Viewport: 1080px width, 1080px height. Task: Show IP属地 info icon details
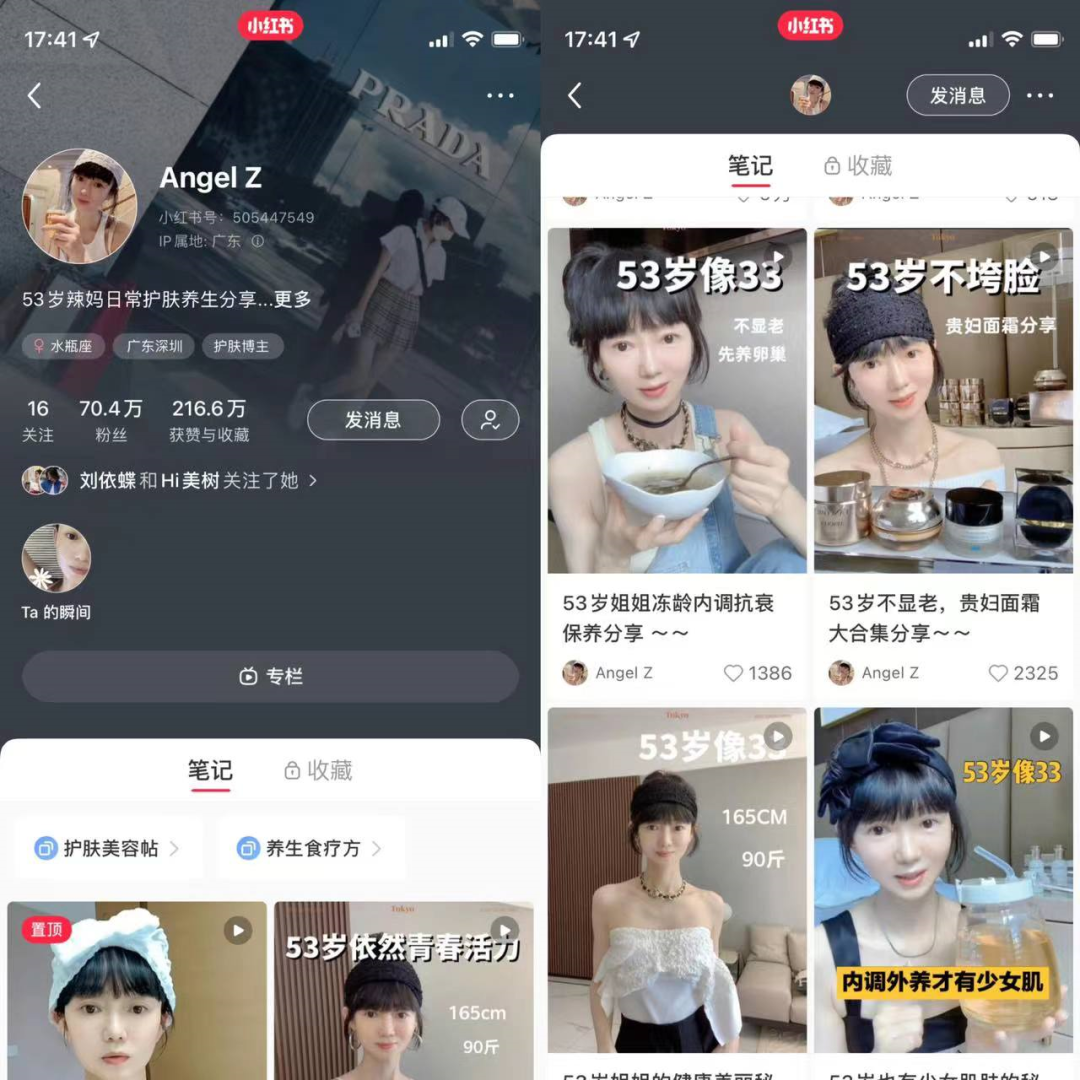pyautogui.click(x=257, y=242)
